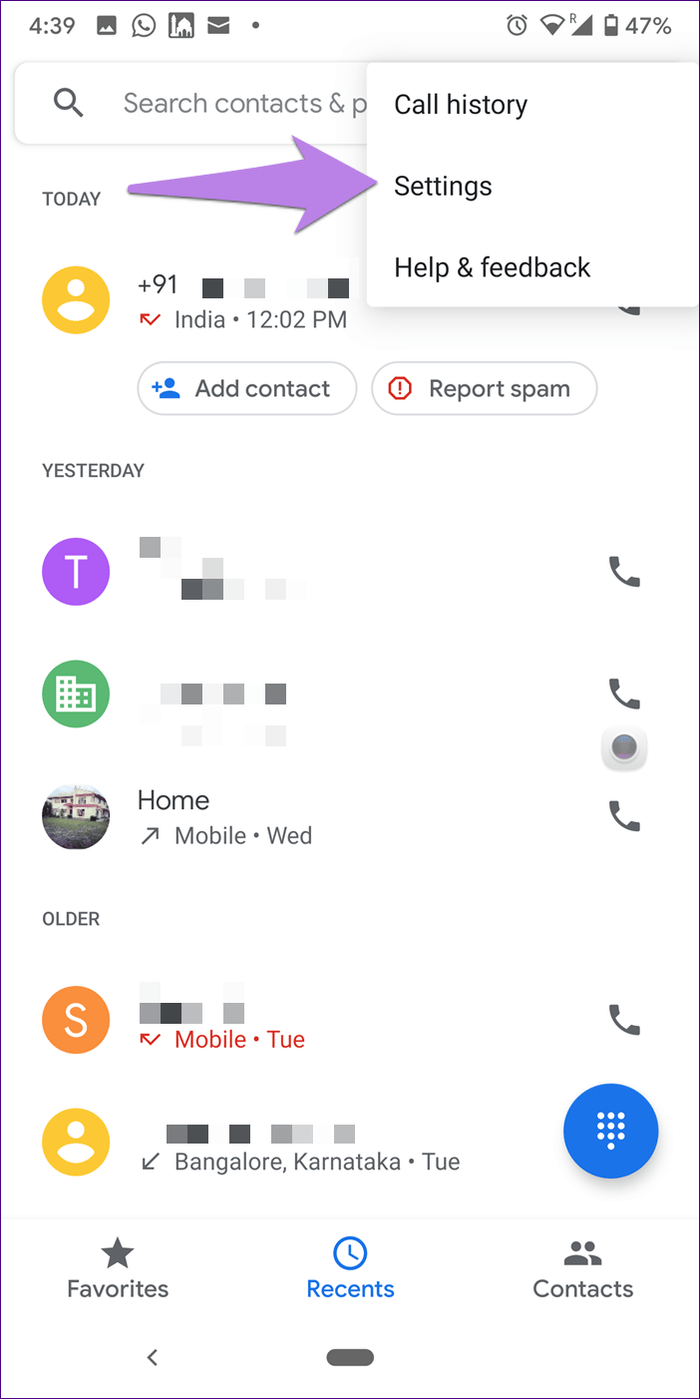
Task: Call the contact with T avatar
Action: tap(624, 572)
